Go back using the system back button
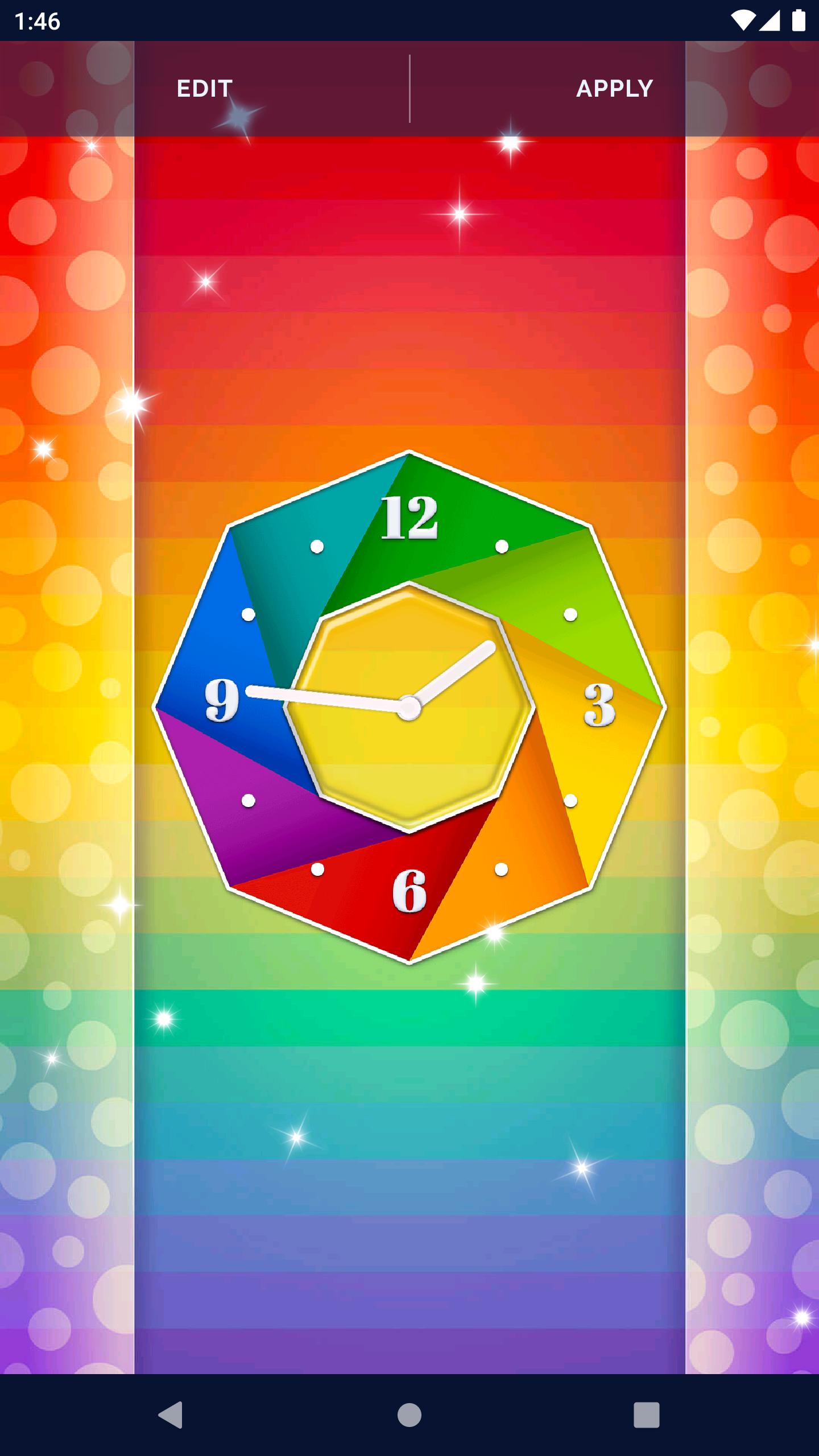This screenshot has height=1456, width=819. pos(171,1414)
